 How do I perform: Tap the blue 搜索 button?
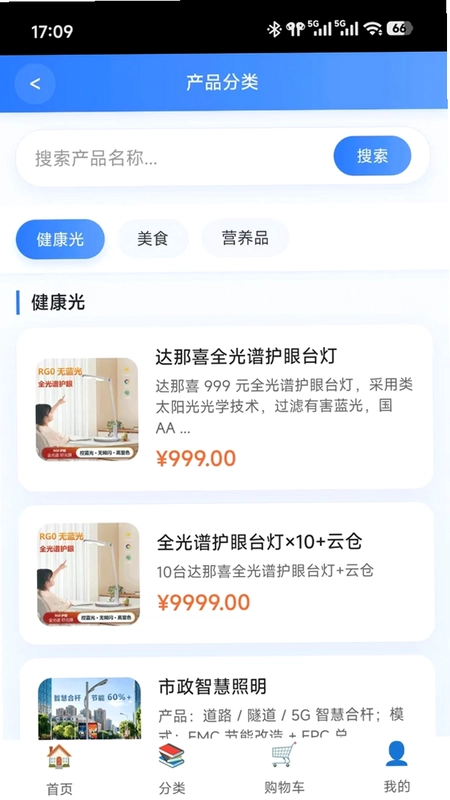[x=372, y=156]
